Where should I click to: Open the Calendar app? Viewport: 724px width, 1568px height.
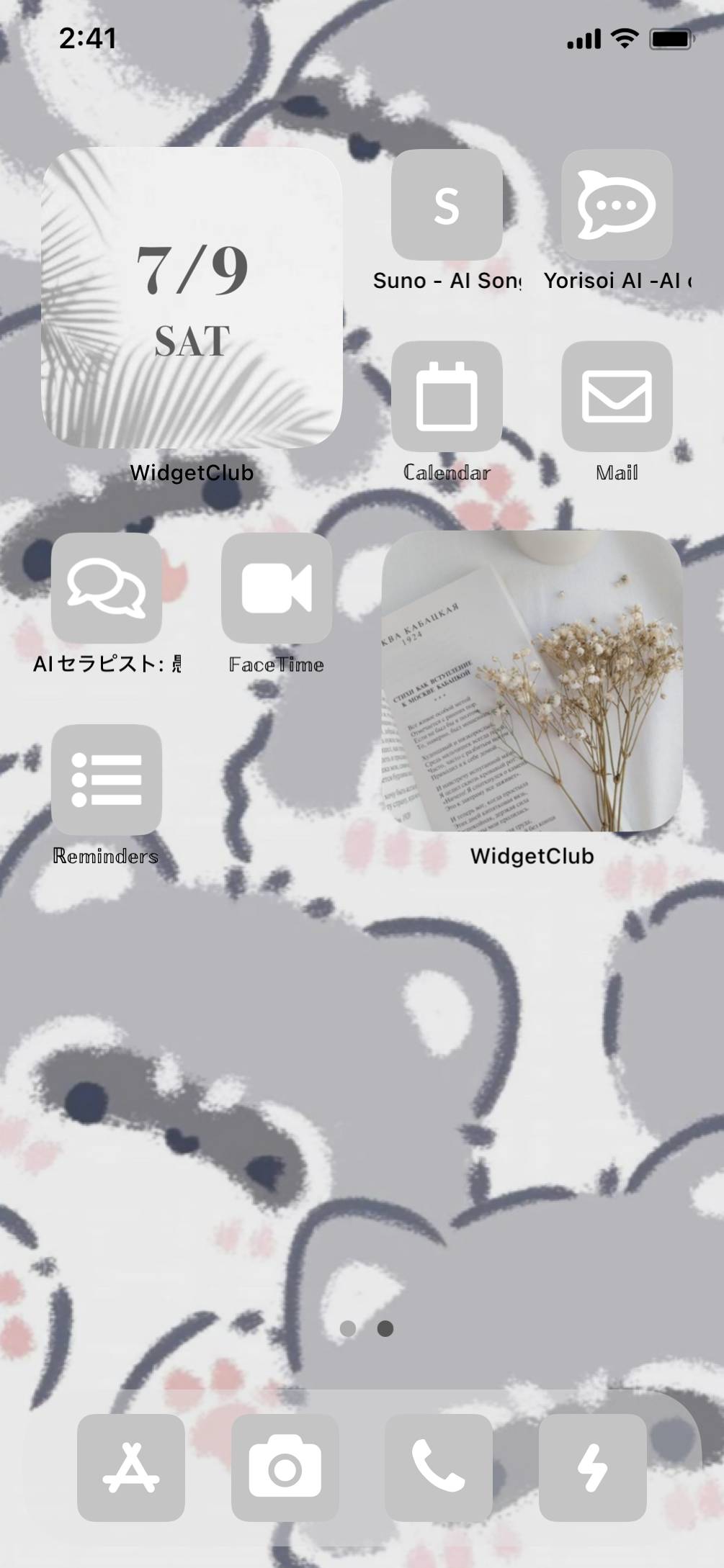pyautogui.click(x=447, y=397)
